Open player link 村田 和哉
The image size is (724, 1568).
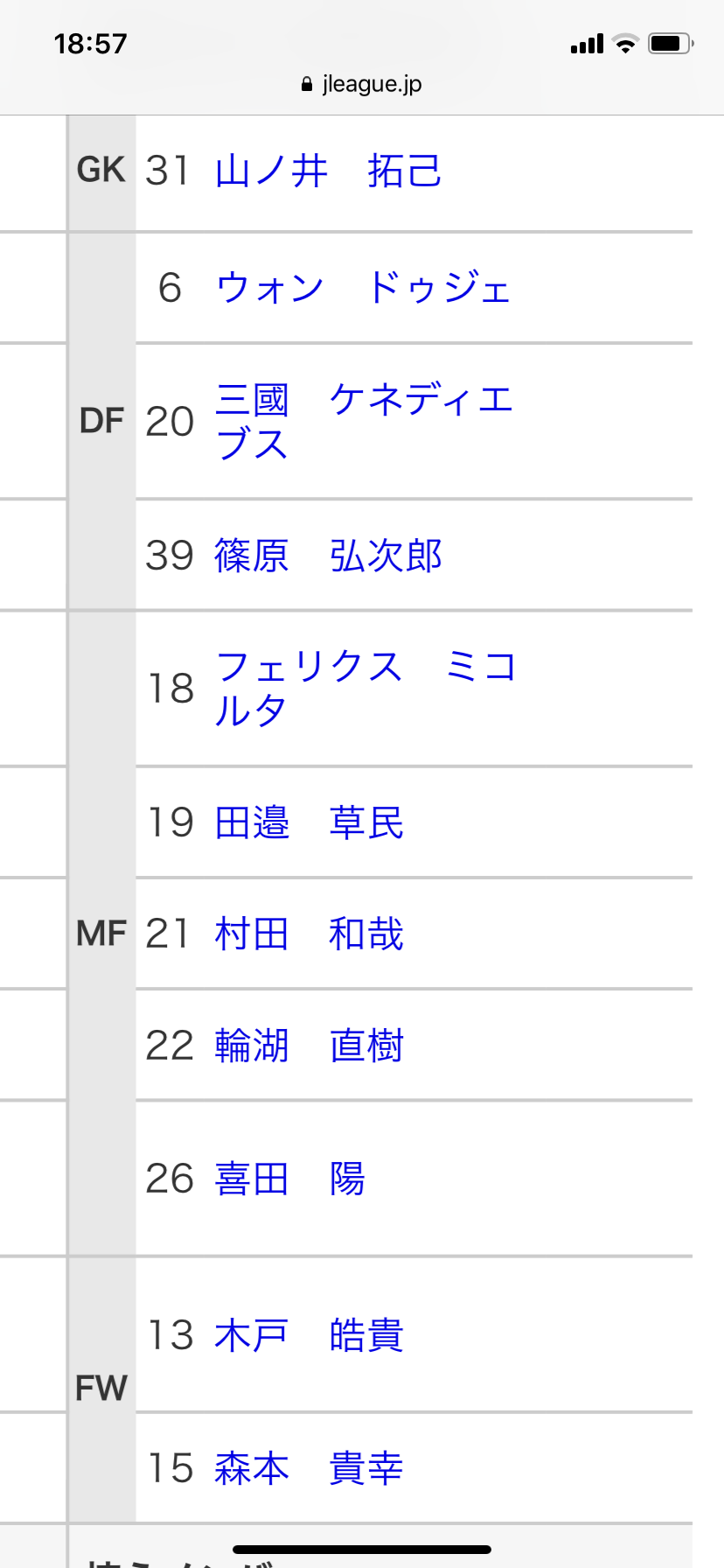[309, 934]
